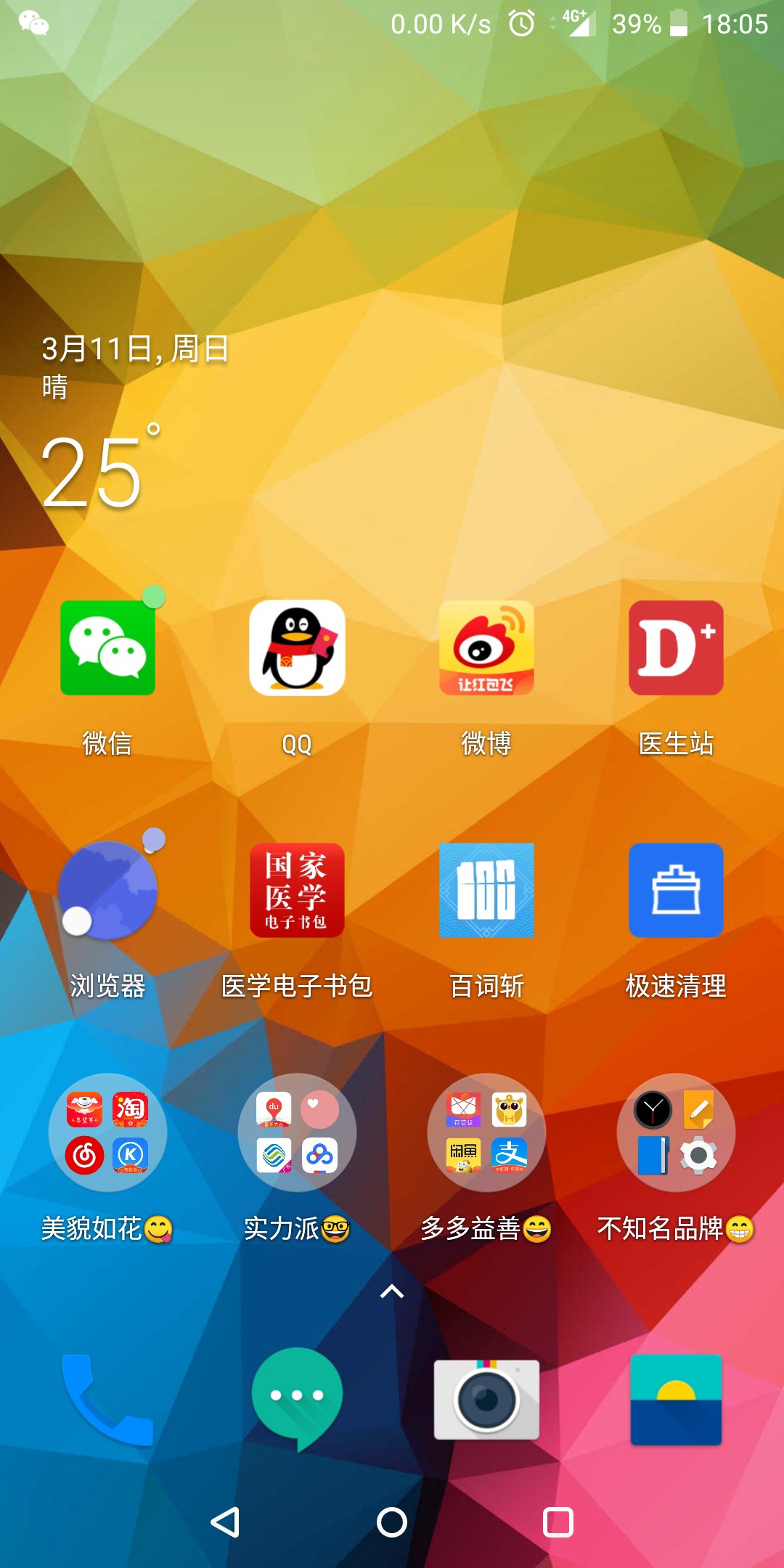This screenshot has height=1568, width=784.
Task: Open the sunrise icon app in the dock
Action: (x=676, y=1400)
